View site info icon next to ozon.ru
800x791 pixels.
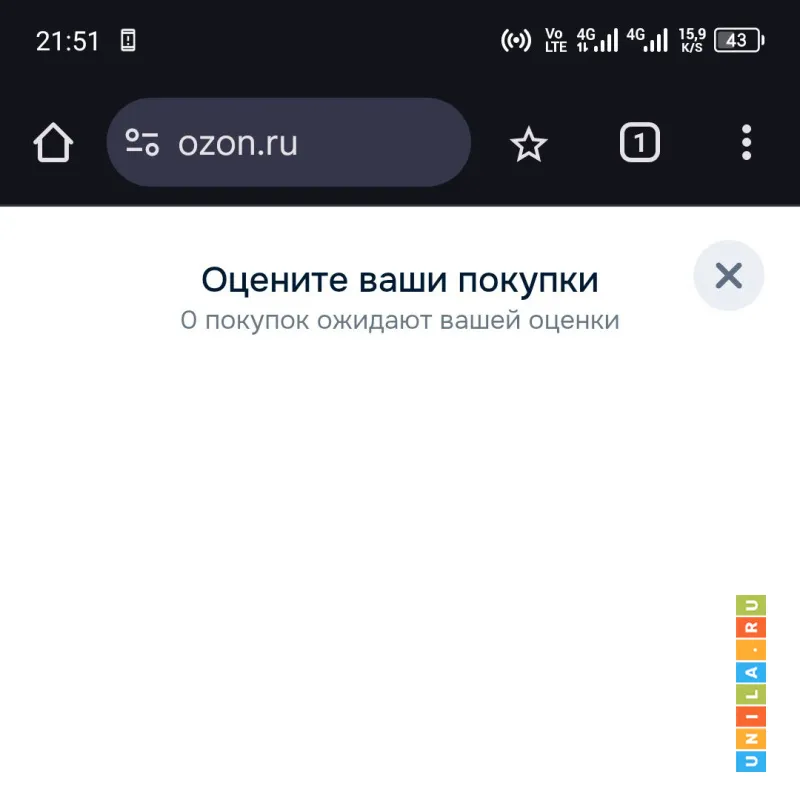[142, 143]
